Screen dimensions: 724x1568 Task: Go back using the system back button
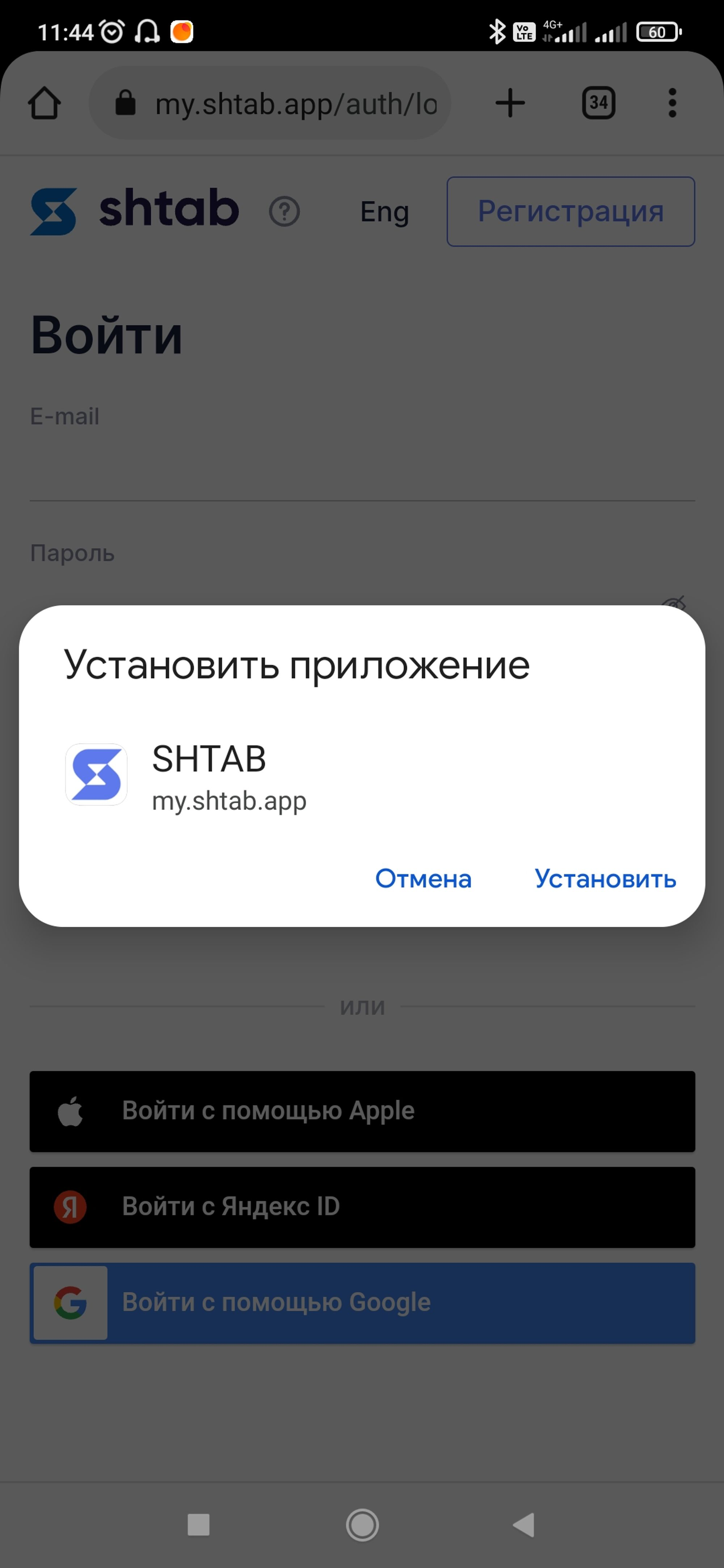click(x=524, y=1525)
